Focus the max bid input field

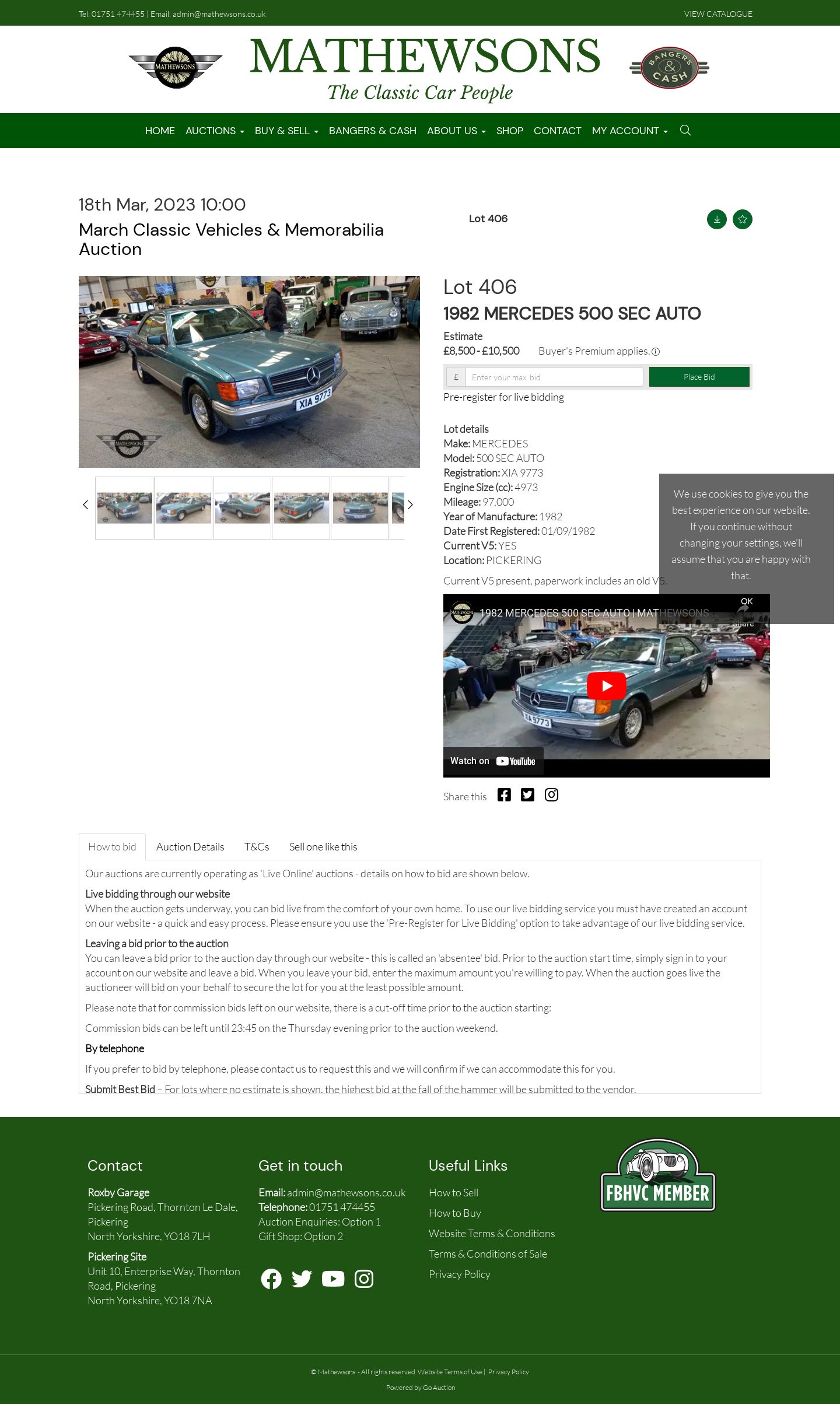[x=554, y=377]
